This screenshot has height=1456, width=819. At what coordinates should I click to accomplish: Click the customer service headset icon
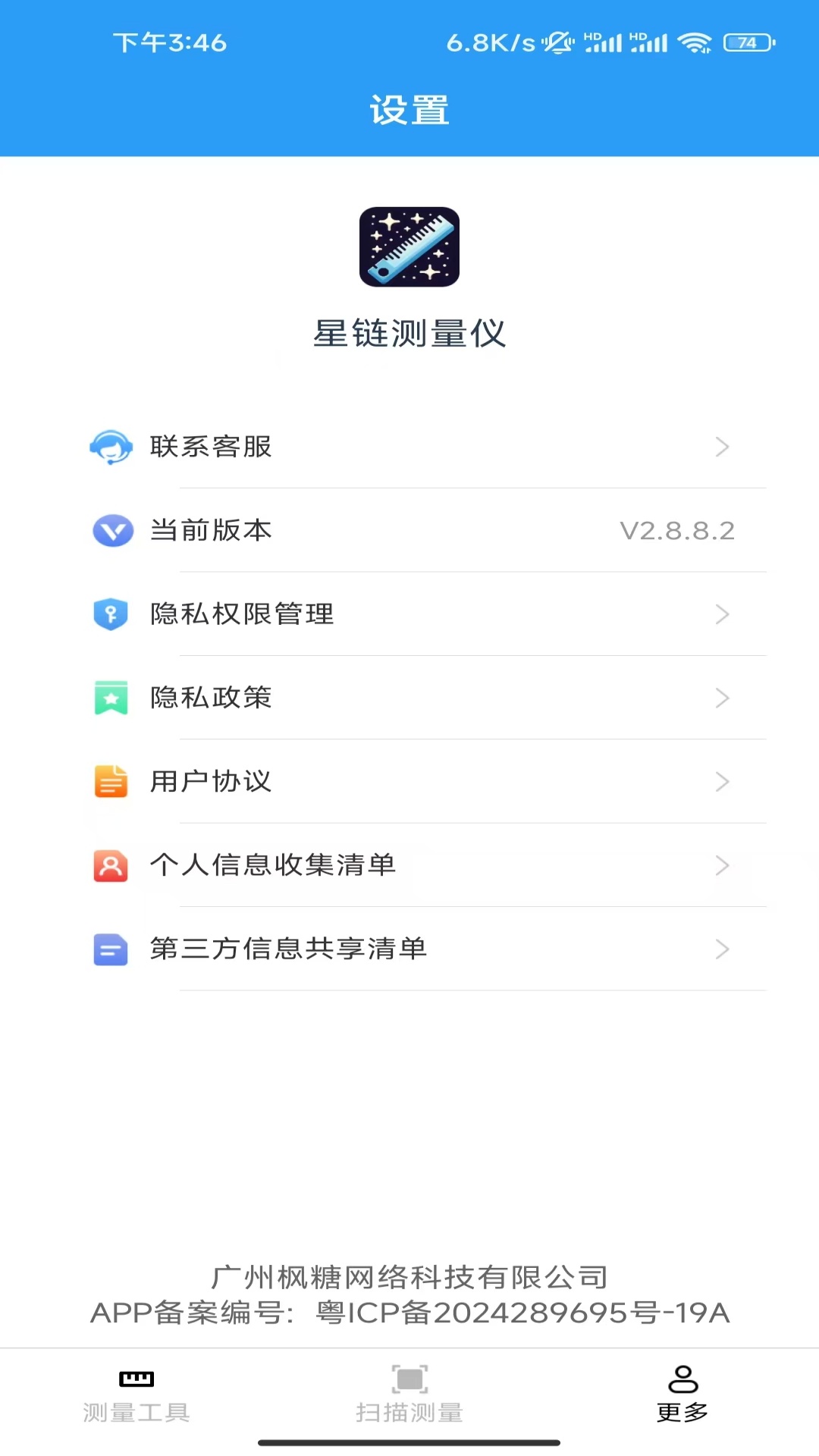coord(111,447)
